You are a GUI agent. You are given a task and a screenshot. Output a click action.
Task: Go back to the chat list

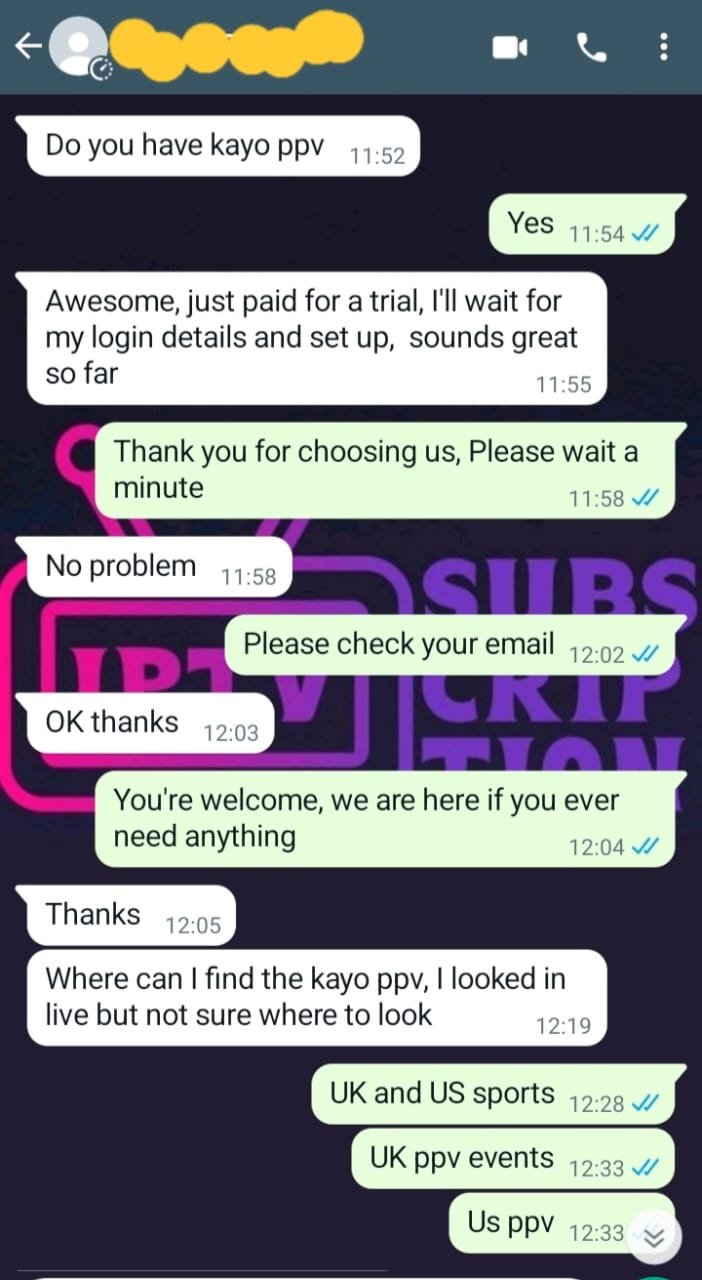pos(29,46)
